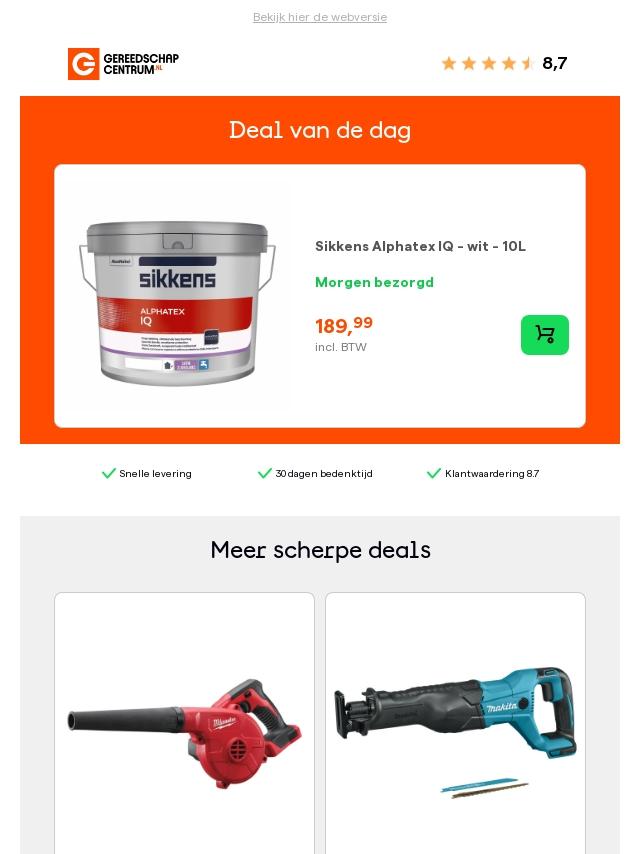This screenshot has height=854, width=640.
Task: Open the 'Bekijk hier de webversie' link
Action: (319, 17)
